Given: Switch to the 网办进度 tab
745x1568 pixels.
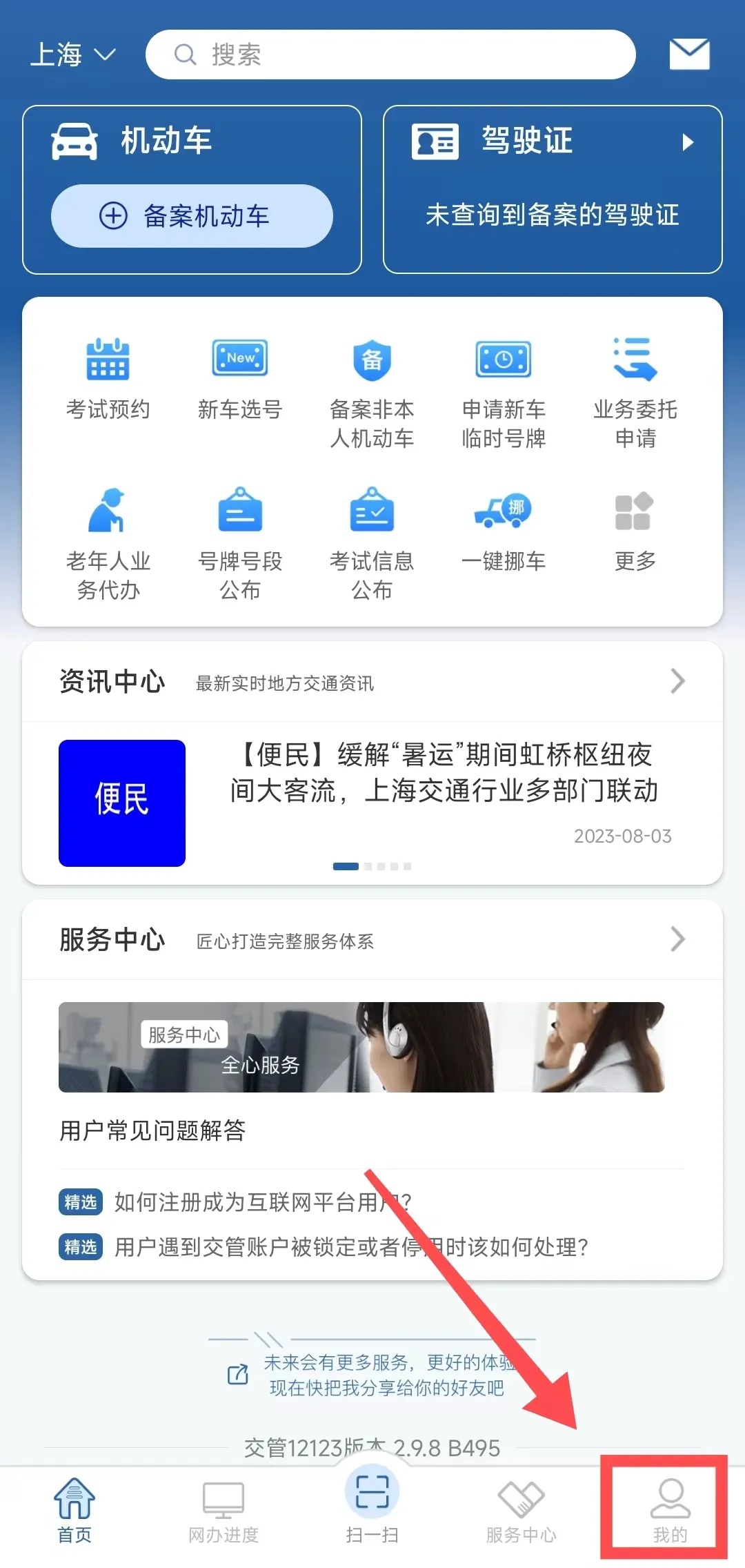Looking at the screenshot, I should pos(223,1511).
